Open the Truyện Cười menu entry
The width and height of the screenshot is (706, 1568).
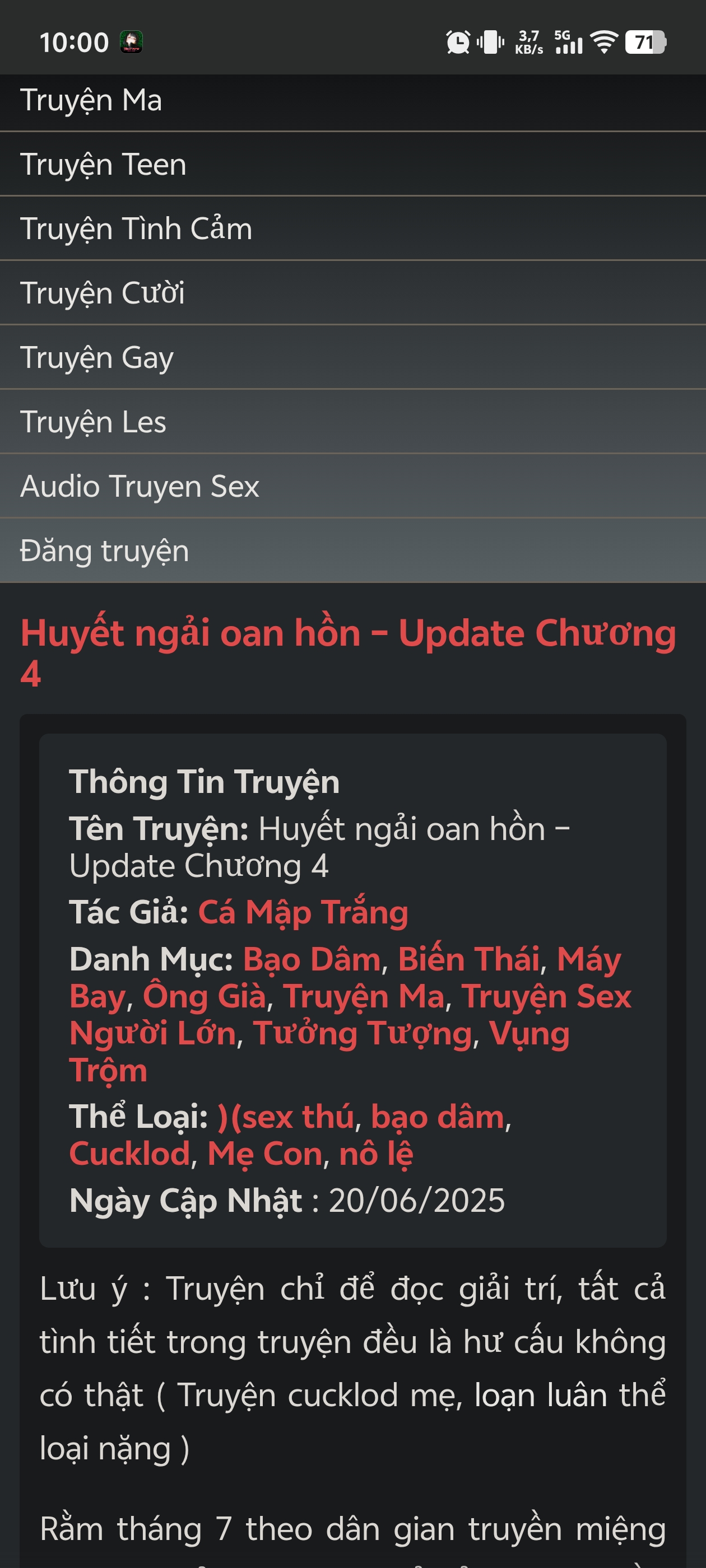tap(102, 293)
